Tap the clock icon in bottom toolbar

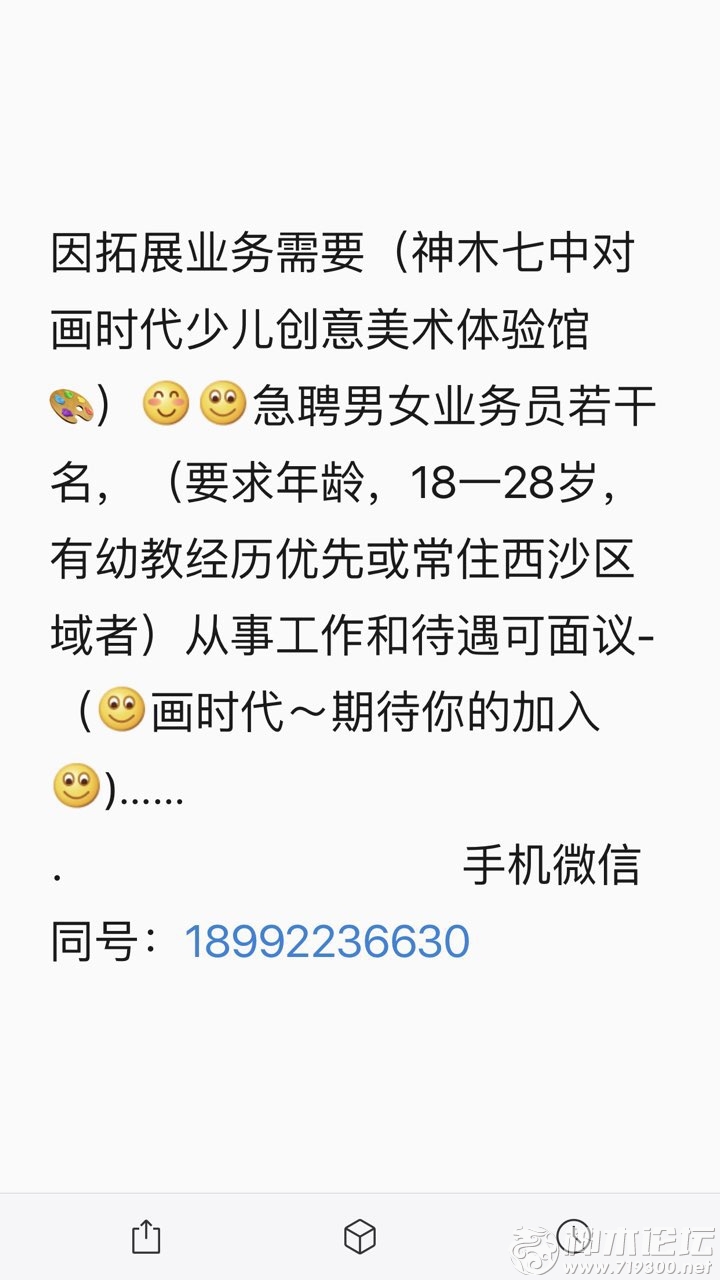573,1234
